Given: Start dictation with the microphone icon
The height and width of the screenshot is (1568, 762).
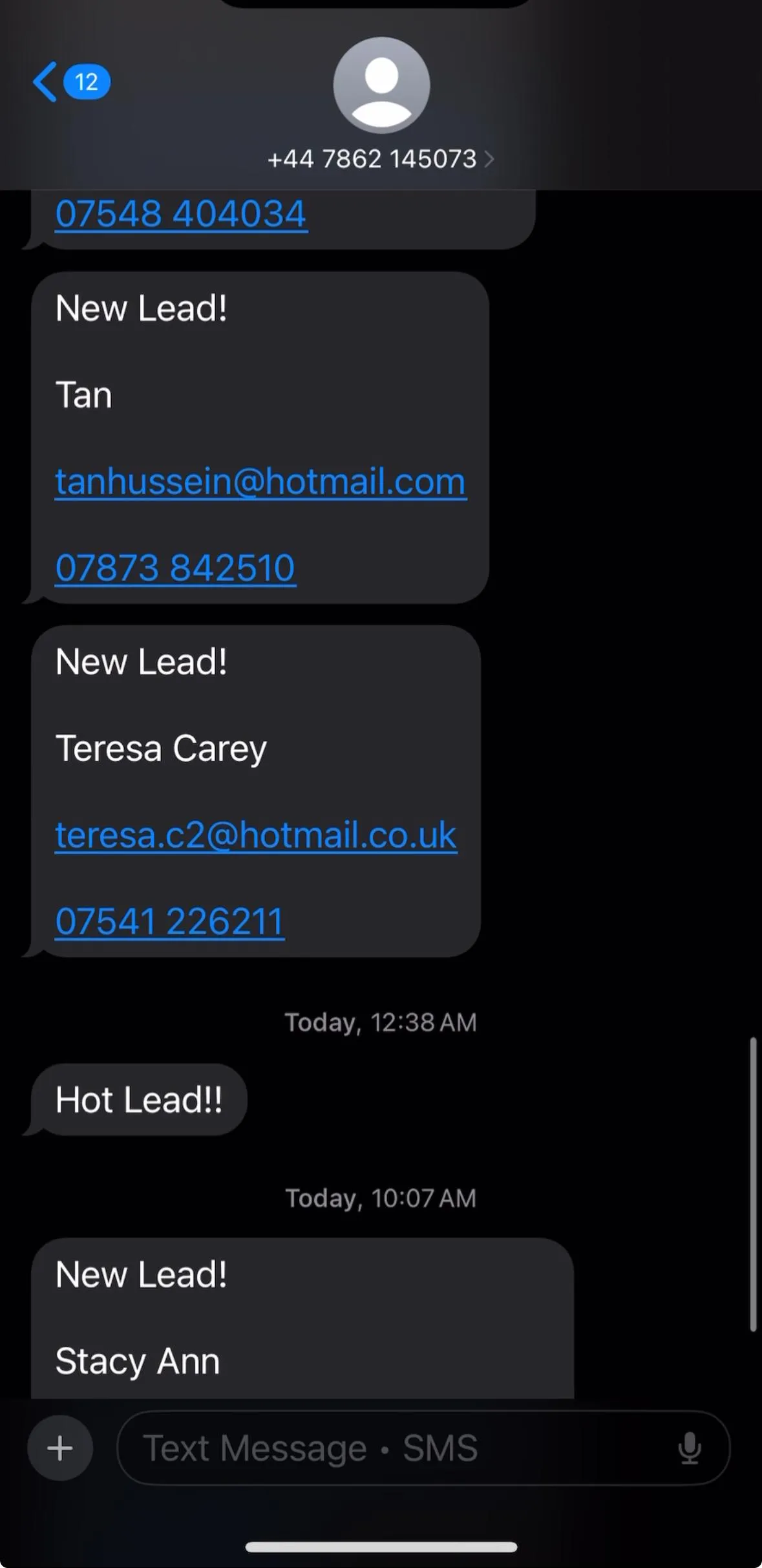Looking at the screenshot, I should pyautogui.click(x=690, y=1448).
